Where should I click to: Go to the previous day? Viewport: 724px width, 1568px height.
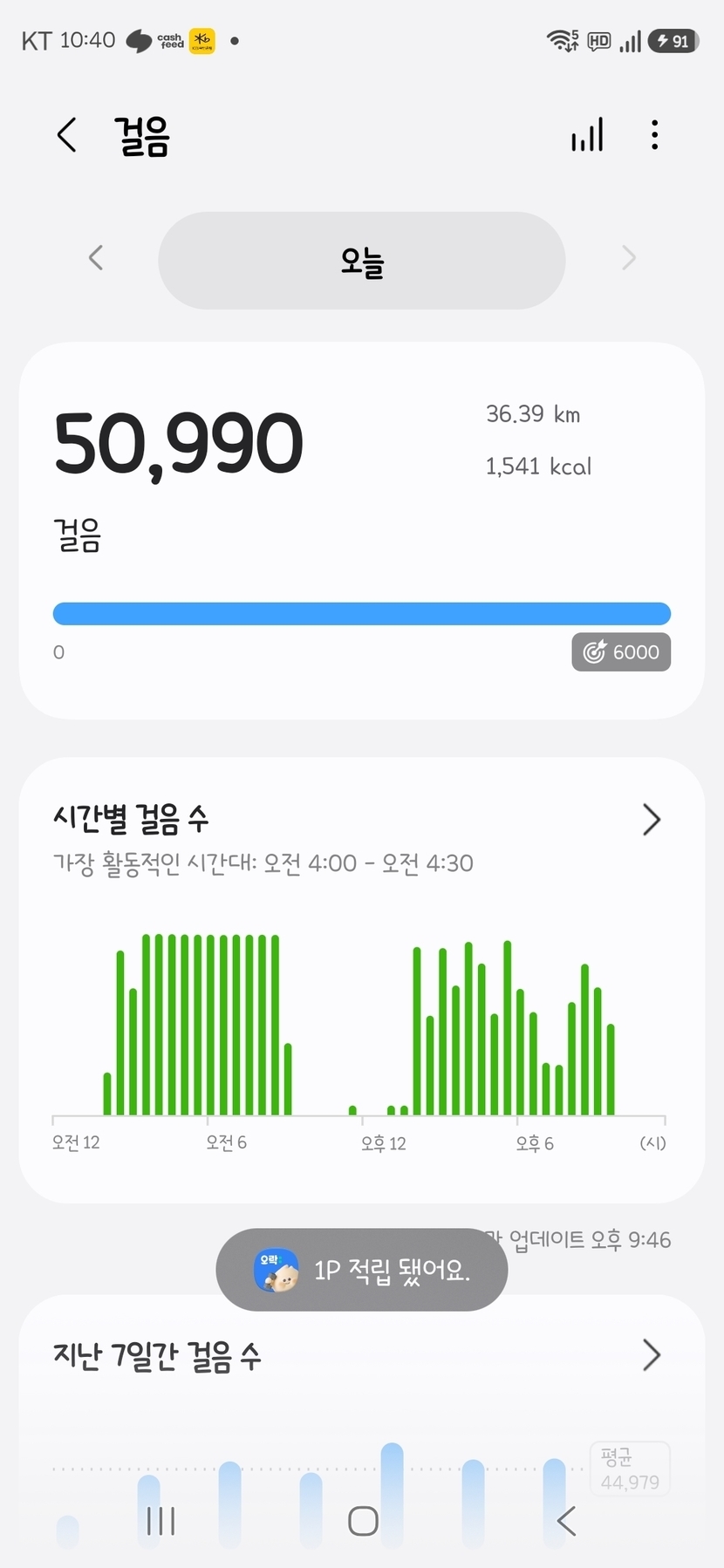(x=96, y=258)
